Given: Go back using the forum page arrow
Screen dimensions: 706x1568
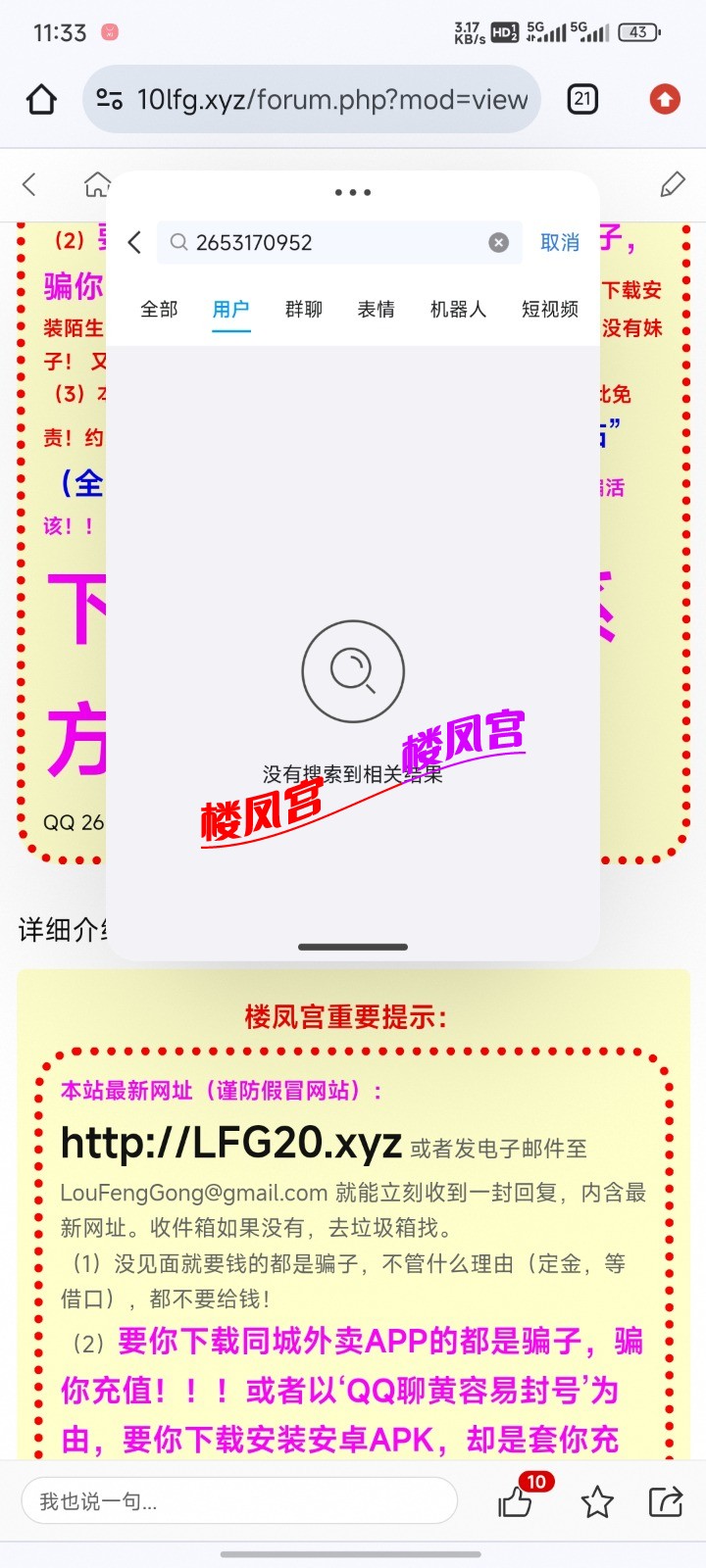Looking at the screenshot, I should [x=29, y=184].
